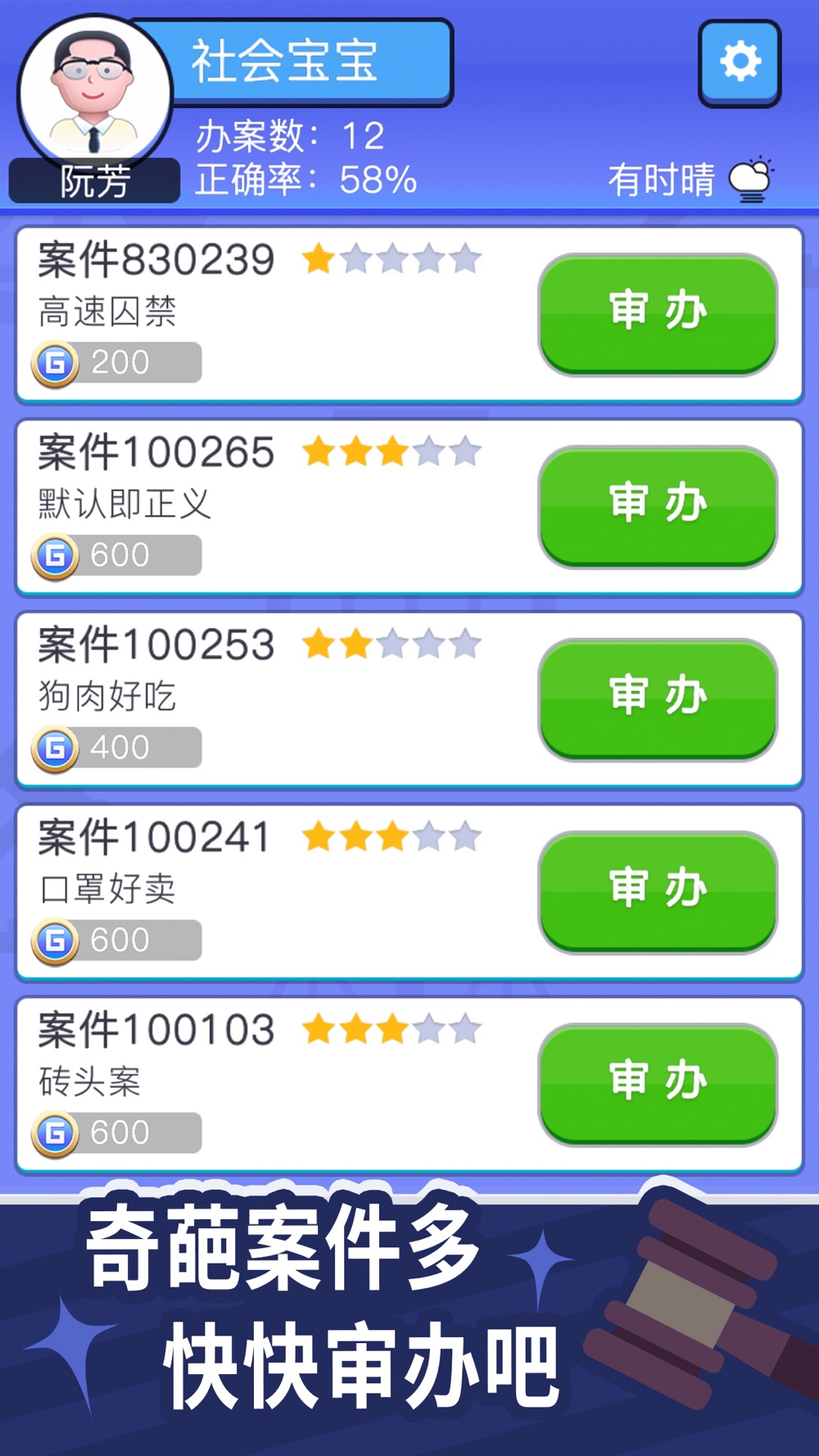Tap 审办 for case 100103 砖头案

click(658, 1085)
